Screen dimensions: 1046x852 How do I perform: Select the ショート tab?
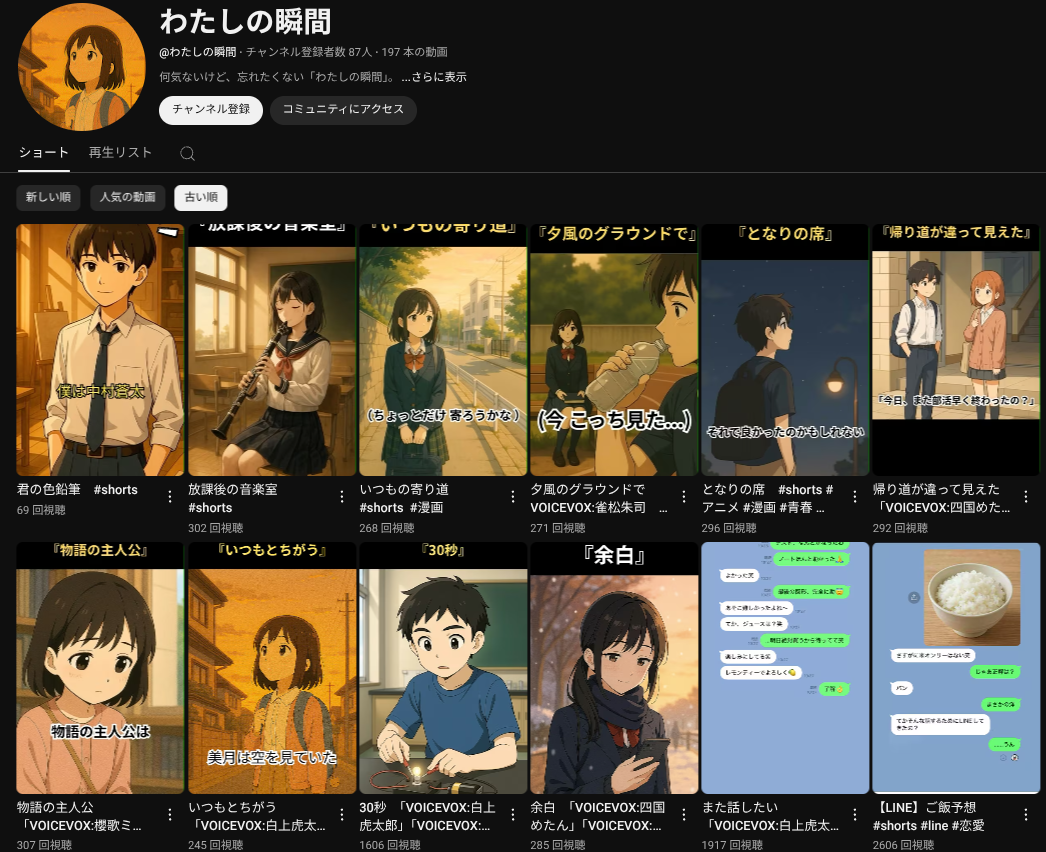[44, 153]
